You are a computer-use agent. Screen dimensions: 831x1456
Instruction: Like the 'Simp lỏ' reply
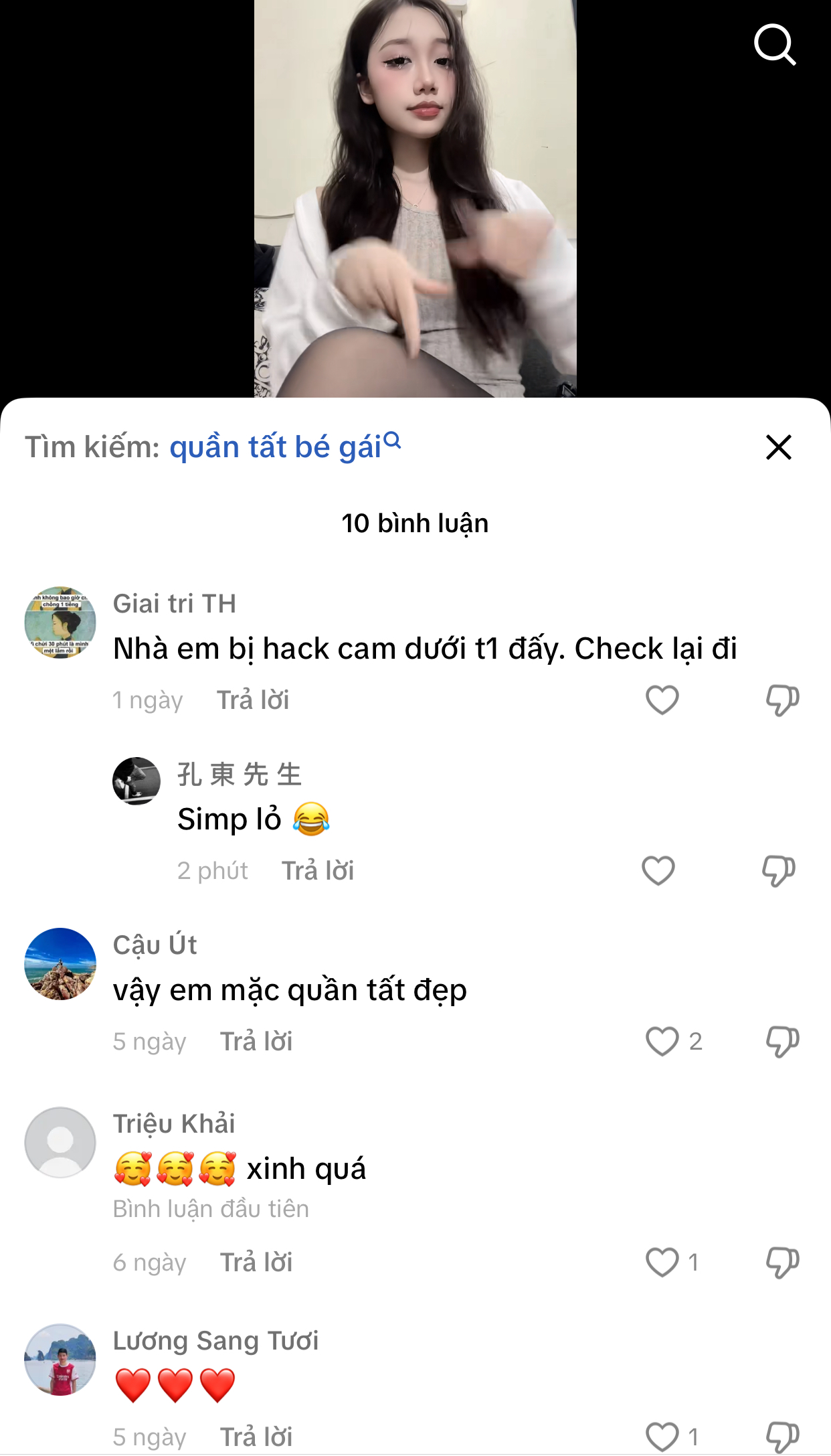[x=658, y=871]
